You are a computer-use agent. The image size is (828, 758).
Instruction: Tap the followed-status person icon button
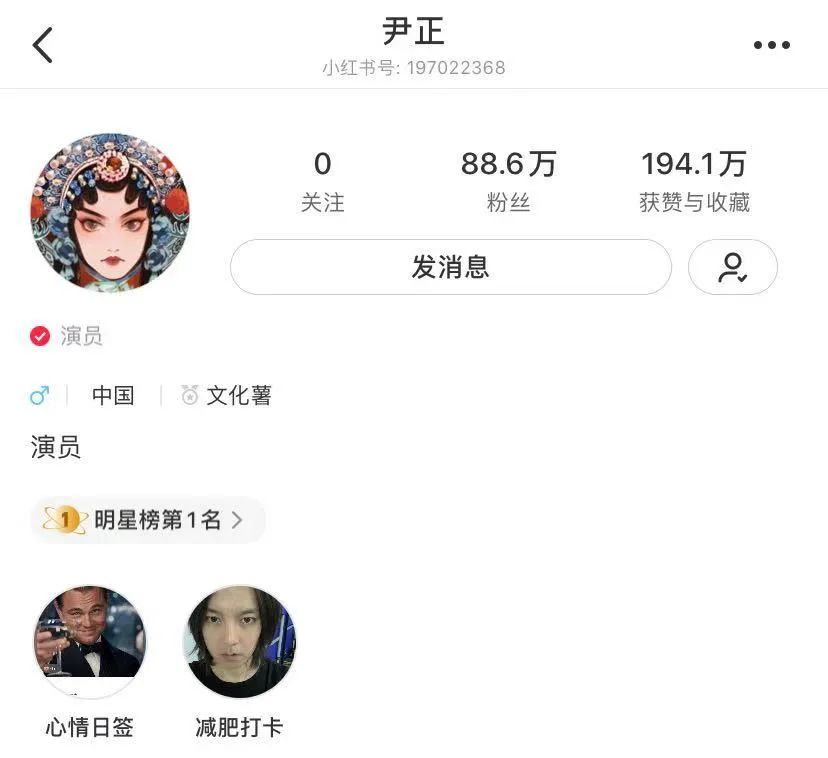[732, 267]
